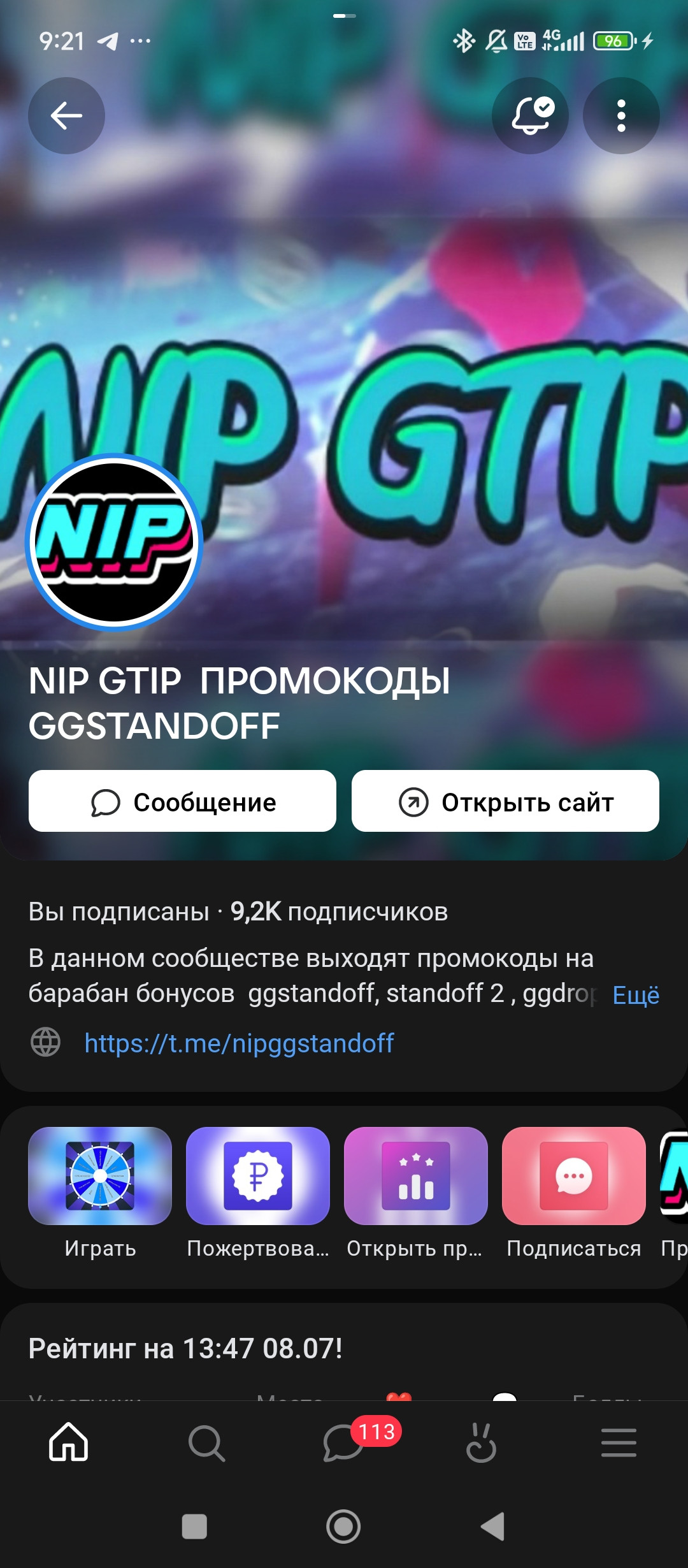Open notification settings bell for this community
Viewport: 688px width, 1568px height.
point(530,116)
